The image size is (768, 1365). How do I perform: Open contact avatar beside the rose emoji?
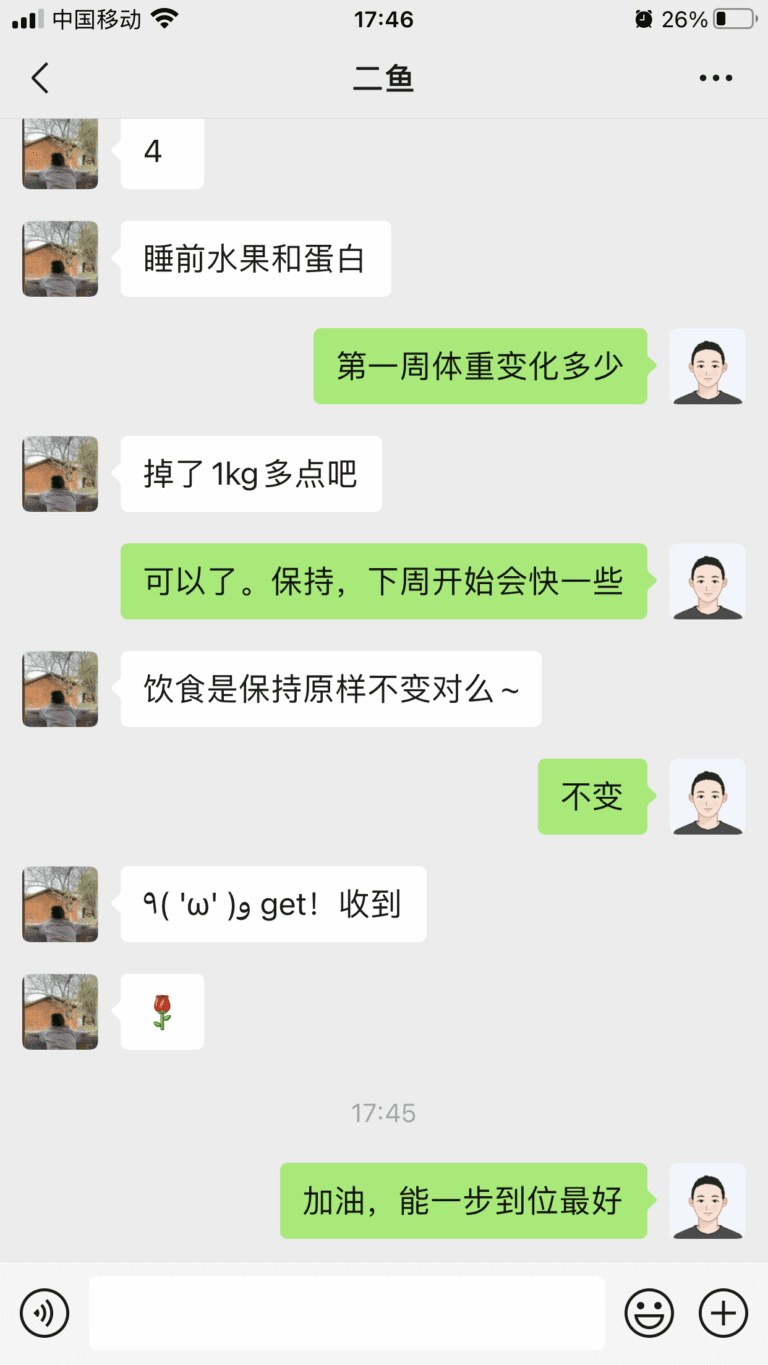60,1011
